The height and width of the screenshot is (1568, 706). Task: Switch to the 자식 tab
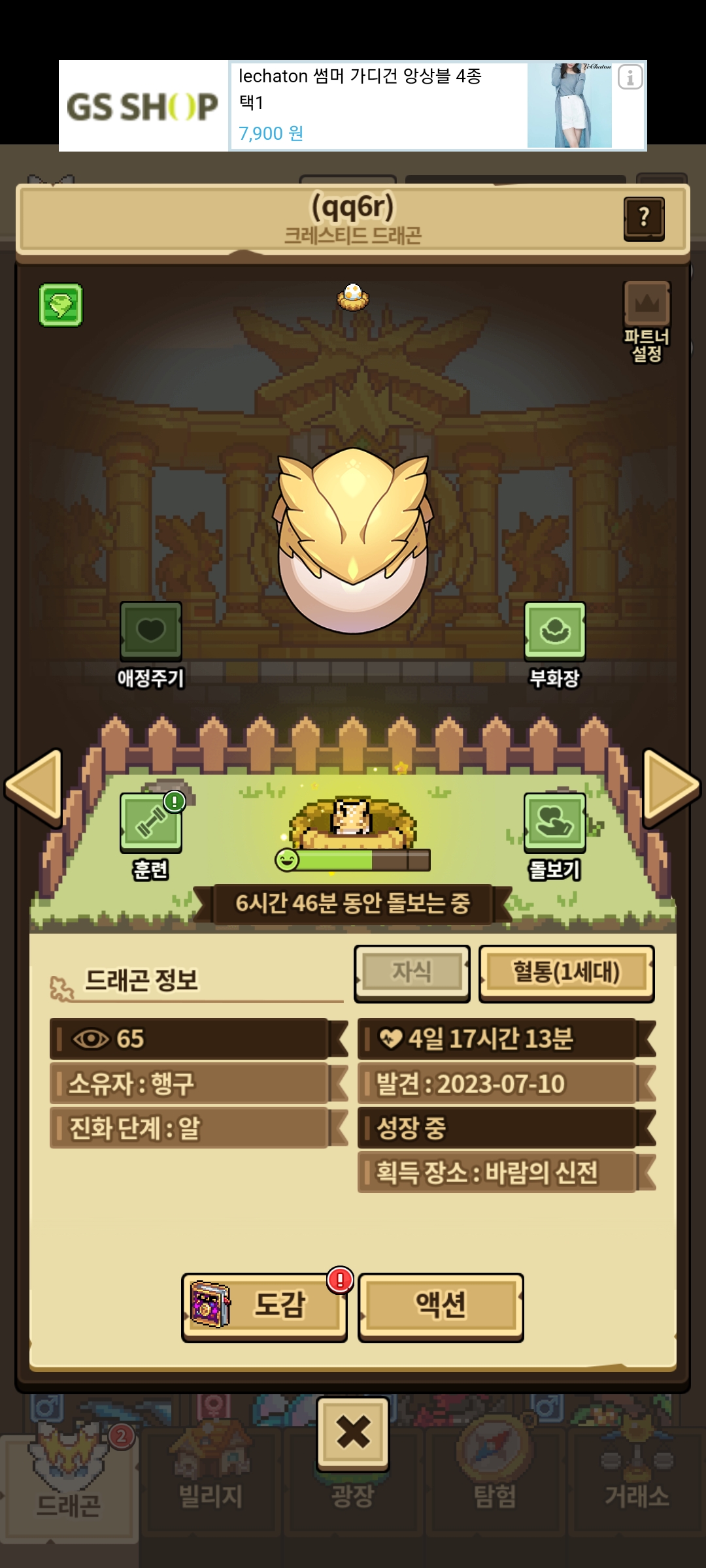412,972
